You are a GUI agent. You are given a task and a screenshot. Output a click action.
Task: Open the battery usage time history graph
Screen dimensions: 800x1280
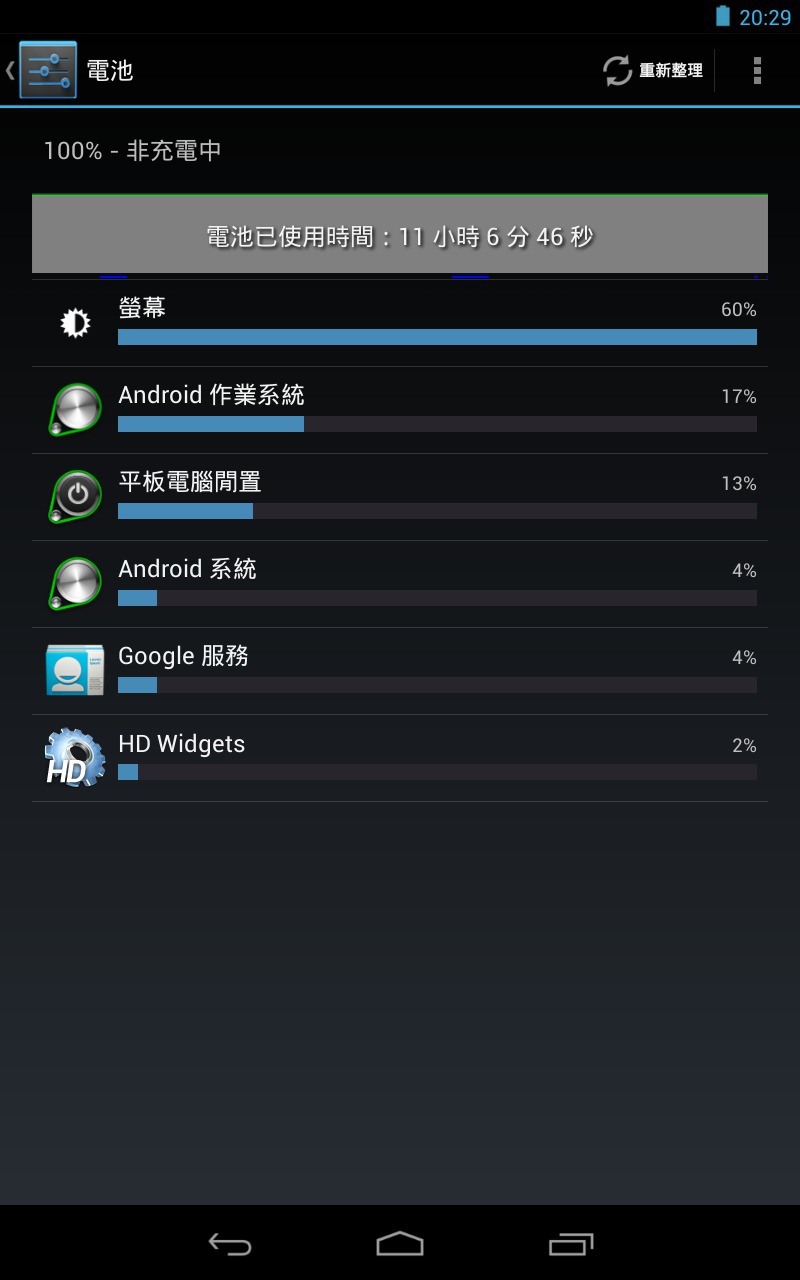(400, 235)
